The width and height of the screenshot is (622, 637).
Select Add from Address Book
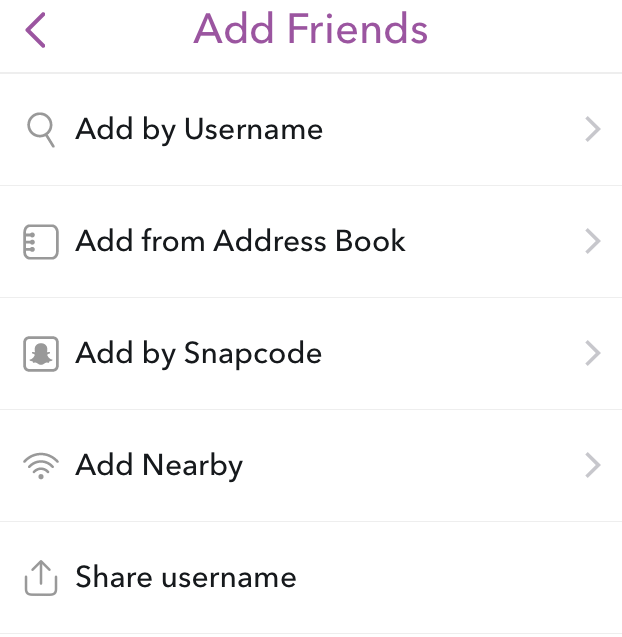[240, 241]
